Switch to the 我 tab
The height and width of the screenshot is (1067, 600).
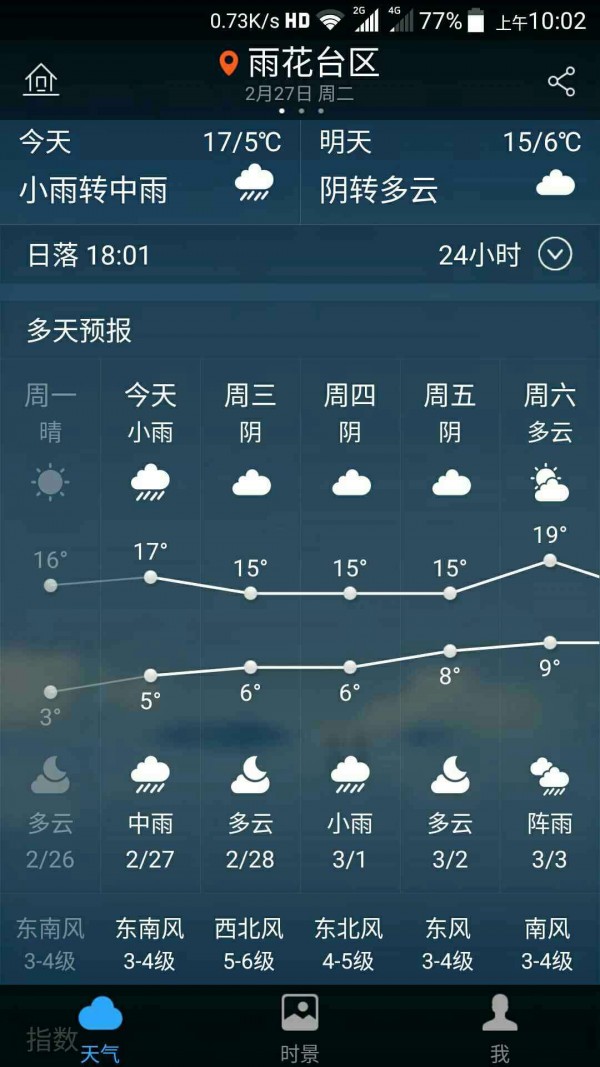500,1027
